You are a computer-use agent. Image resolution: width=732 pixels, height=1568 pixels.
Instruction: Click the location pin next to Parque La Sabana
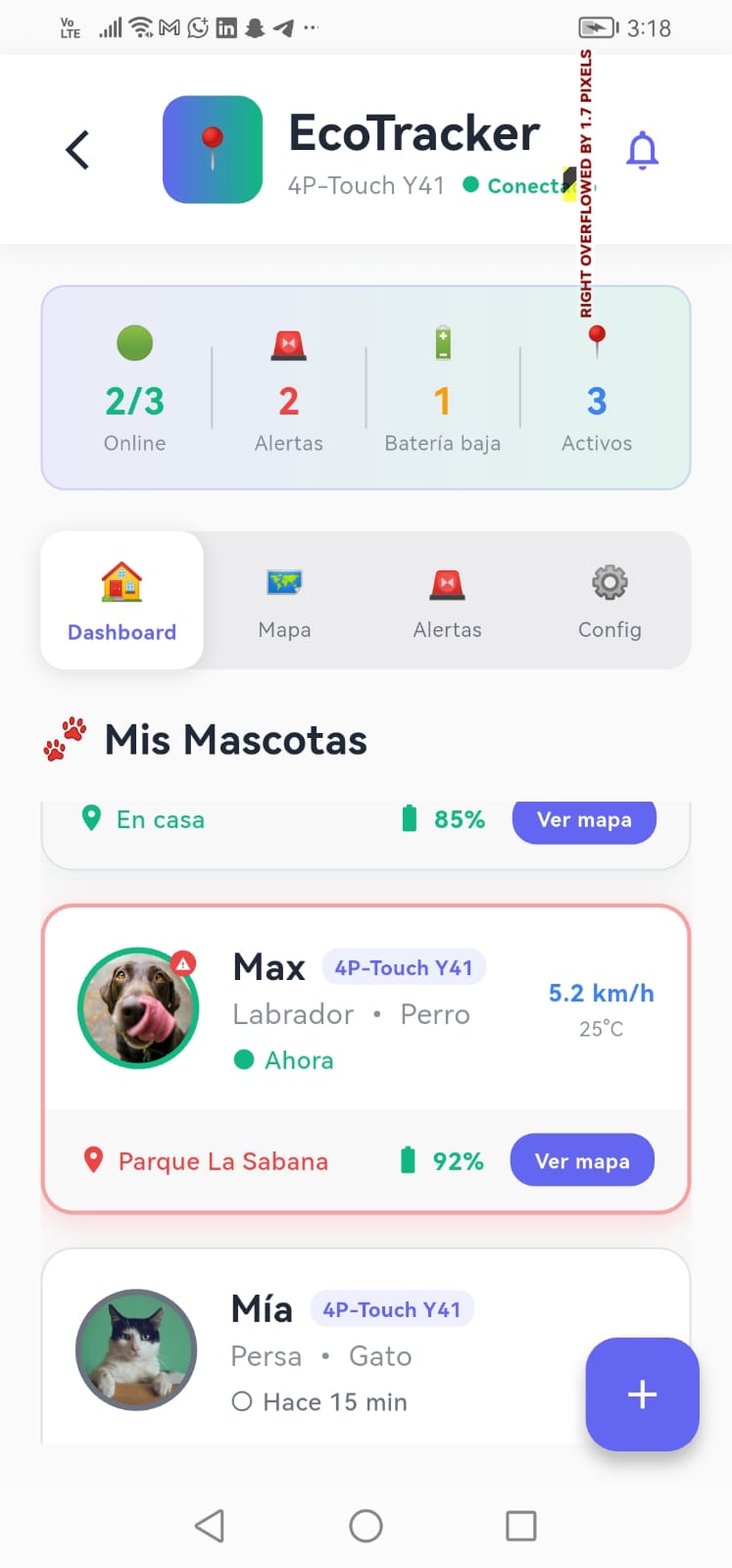pyautogui.click(x=93, y=1160)
